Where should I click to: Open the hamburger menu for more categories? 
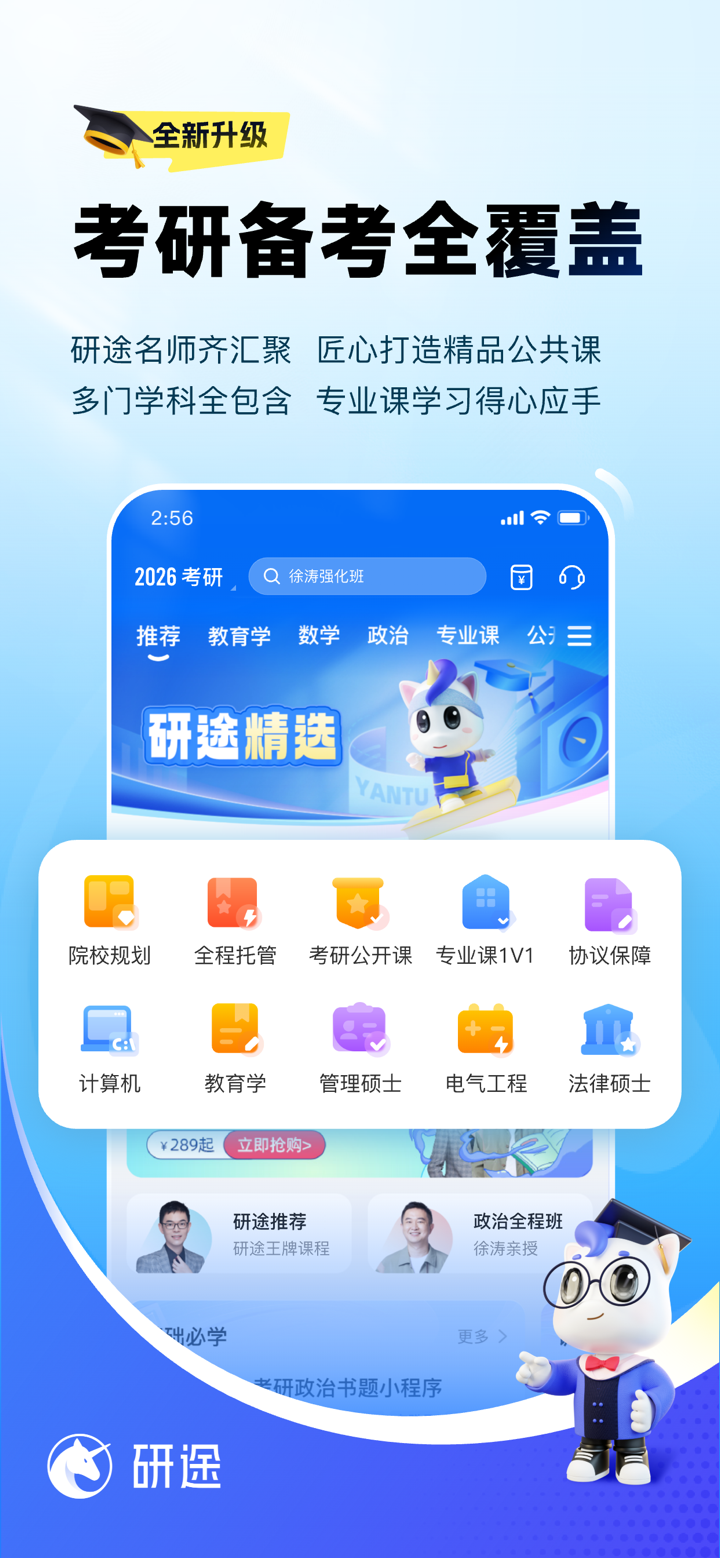click(x=580, y=636)
